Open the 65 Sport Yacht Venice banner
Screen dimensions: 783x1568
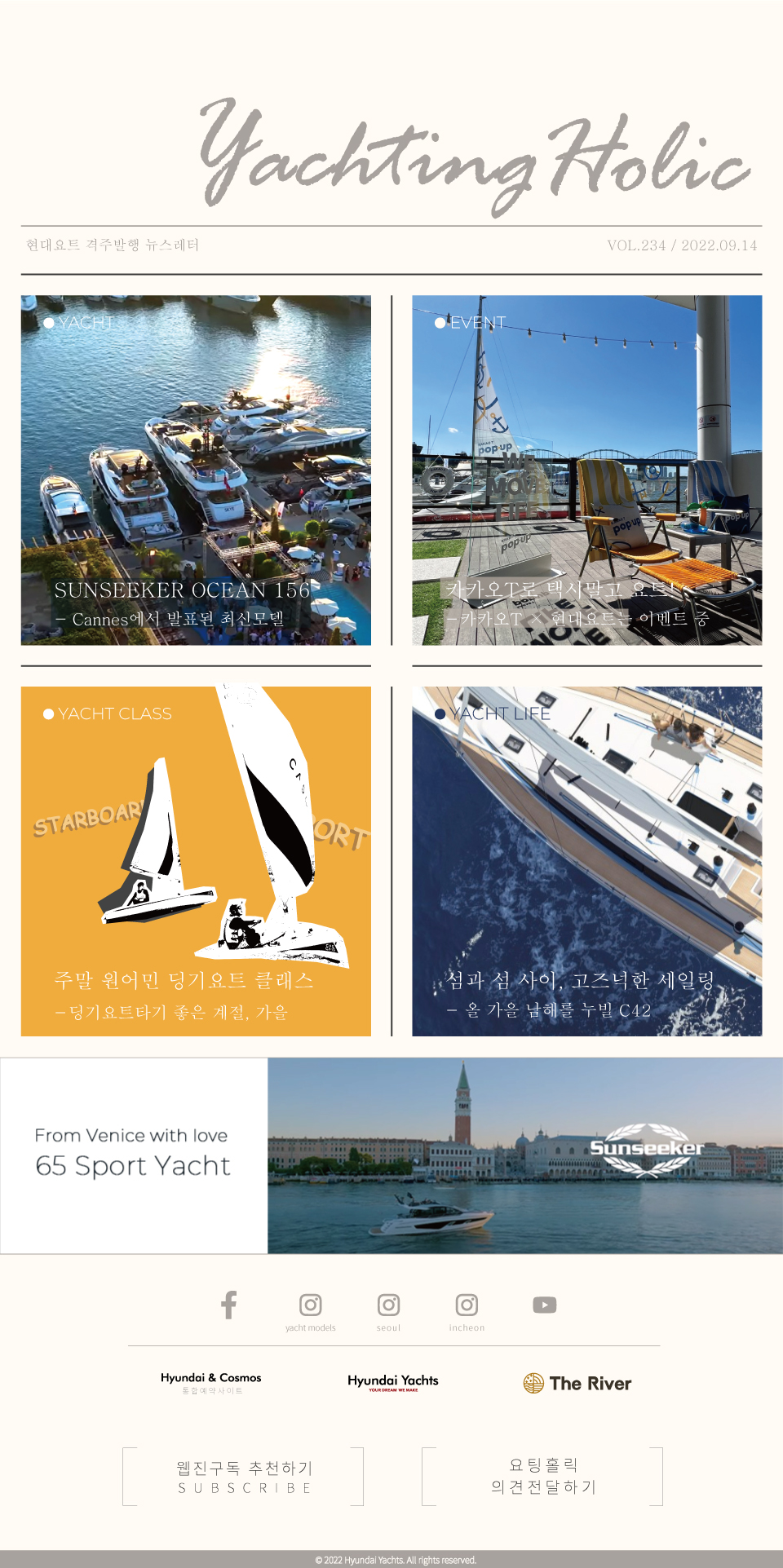pos(391,1155)
